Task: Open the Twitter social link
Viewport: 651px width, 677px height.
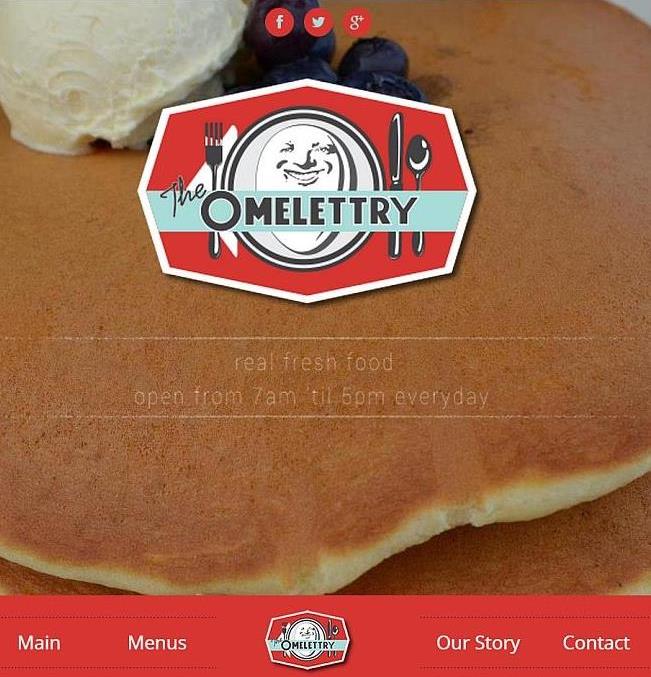Action: pyautogui.click(x=318, y=22)
